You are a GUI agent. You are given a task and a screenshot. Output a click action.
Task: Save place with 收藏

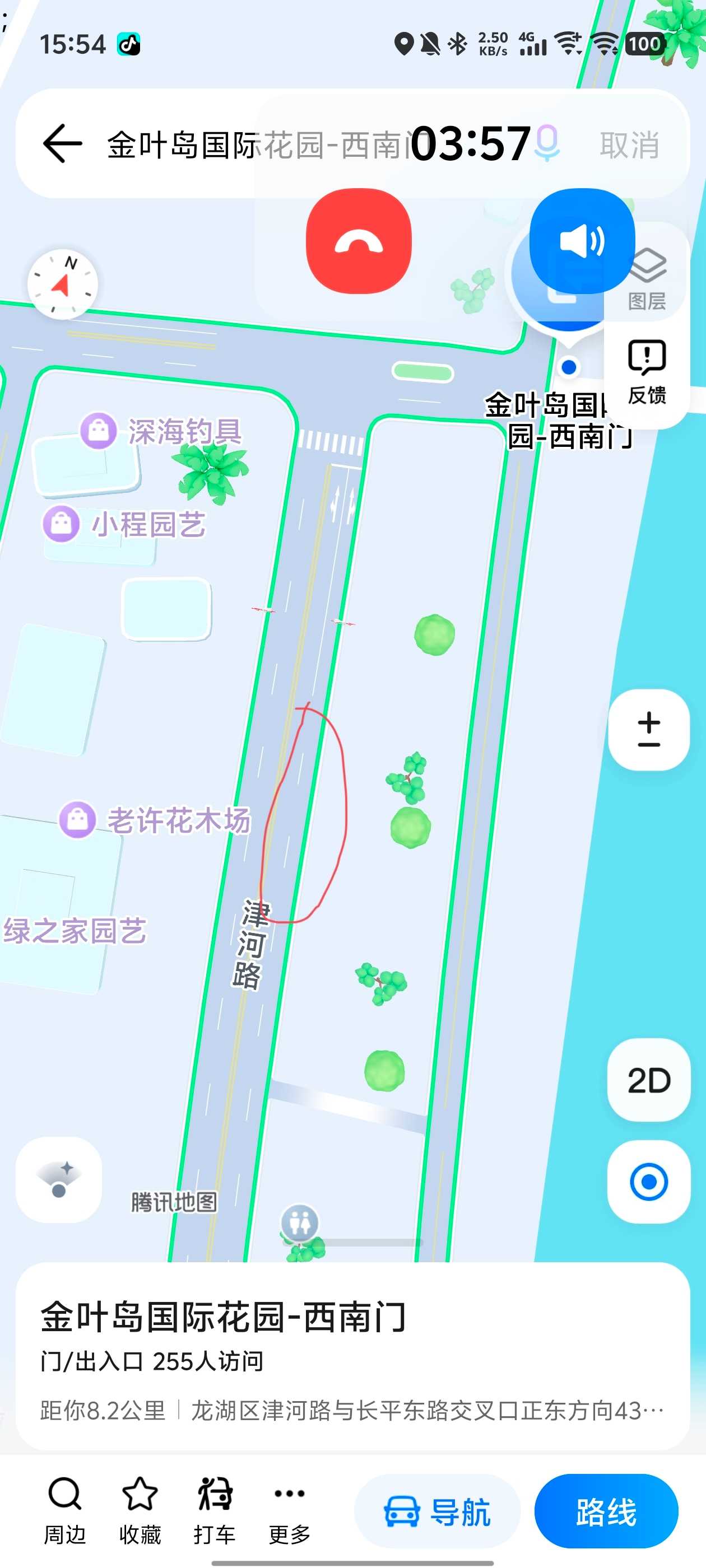[x=140, y=1510]
